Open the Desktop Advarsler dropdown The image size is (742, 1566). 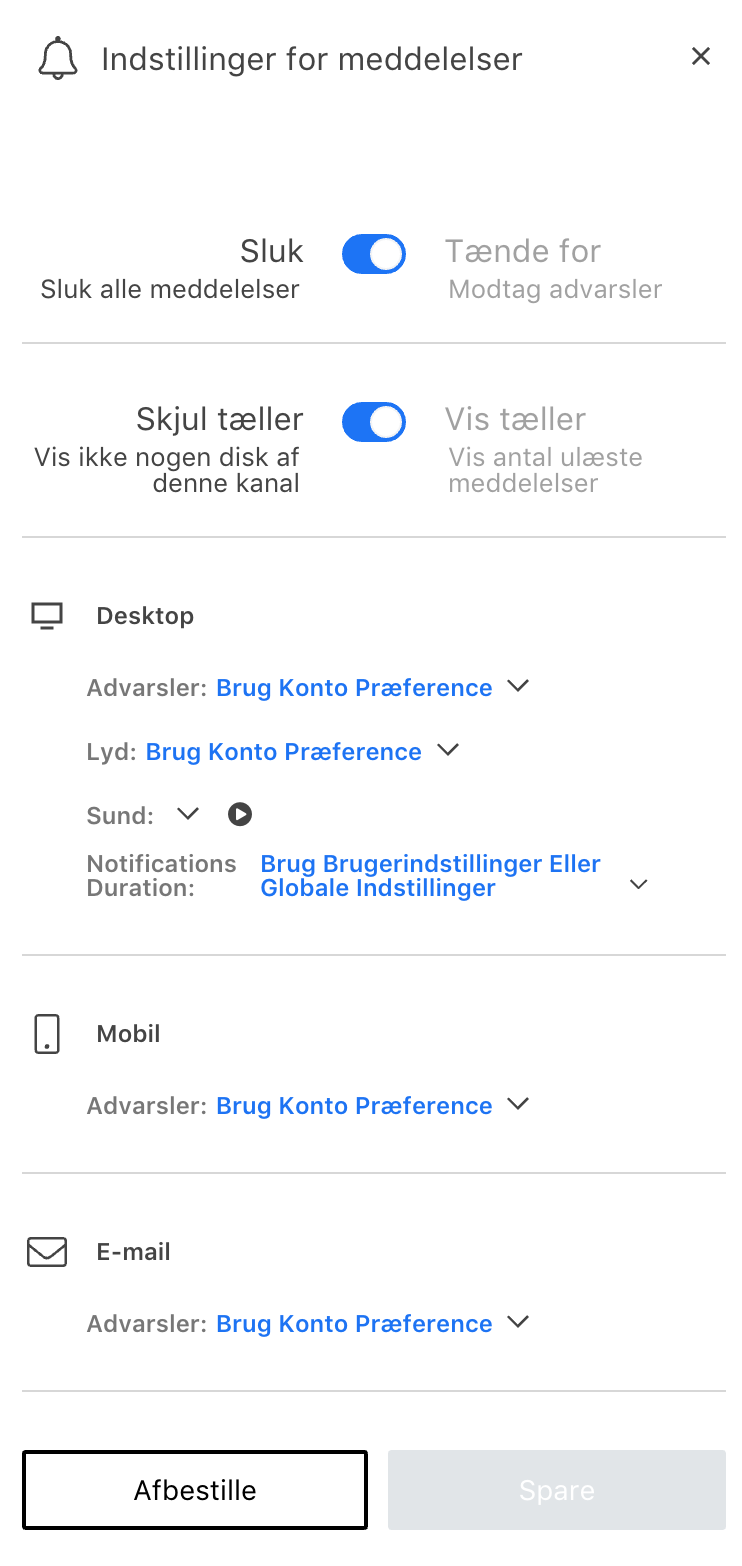click(518, 686)
